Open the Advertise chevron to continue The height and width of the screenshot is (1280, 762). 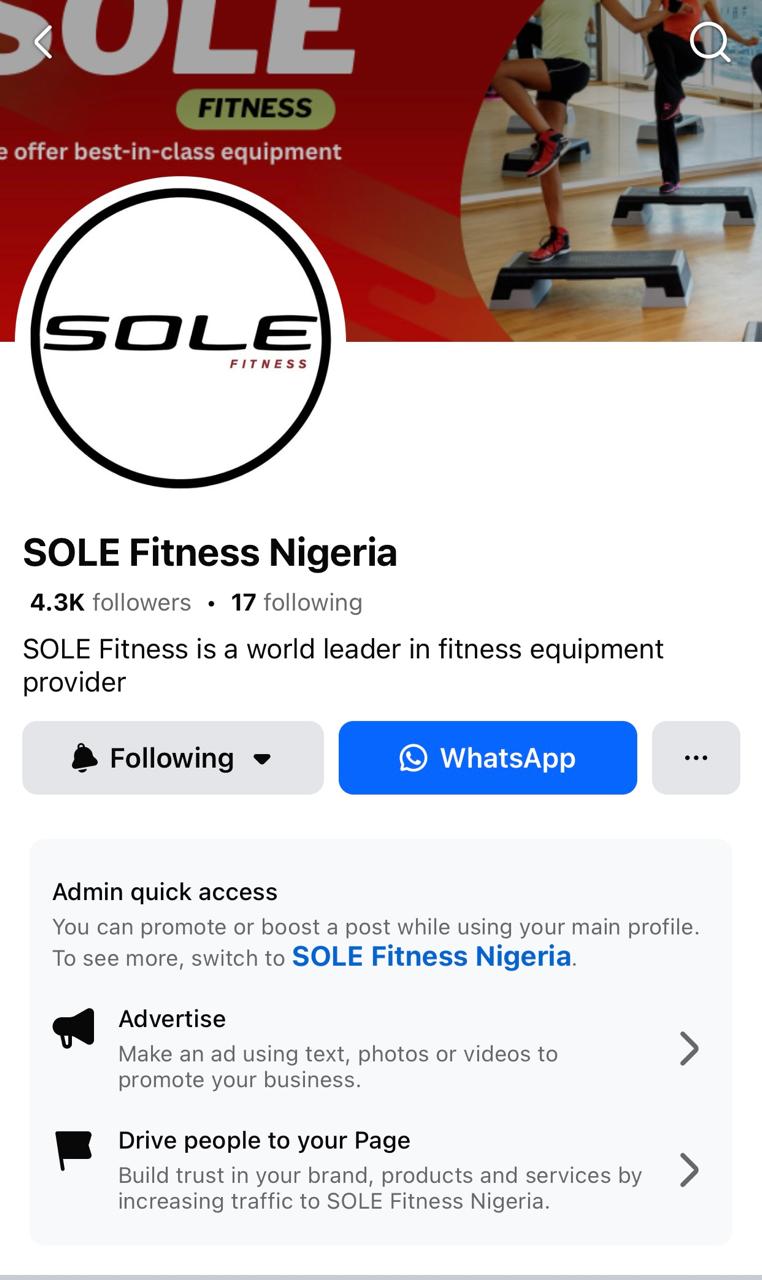click(689, 1048)
